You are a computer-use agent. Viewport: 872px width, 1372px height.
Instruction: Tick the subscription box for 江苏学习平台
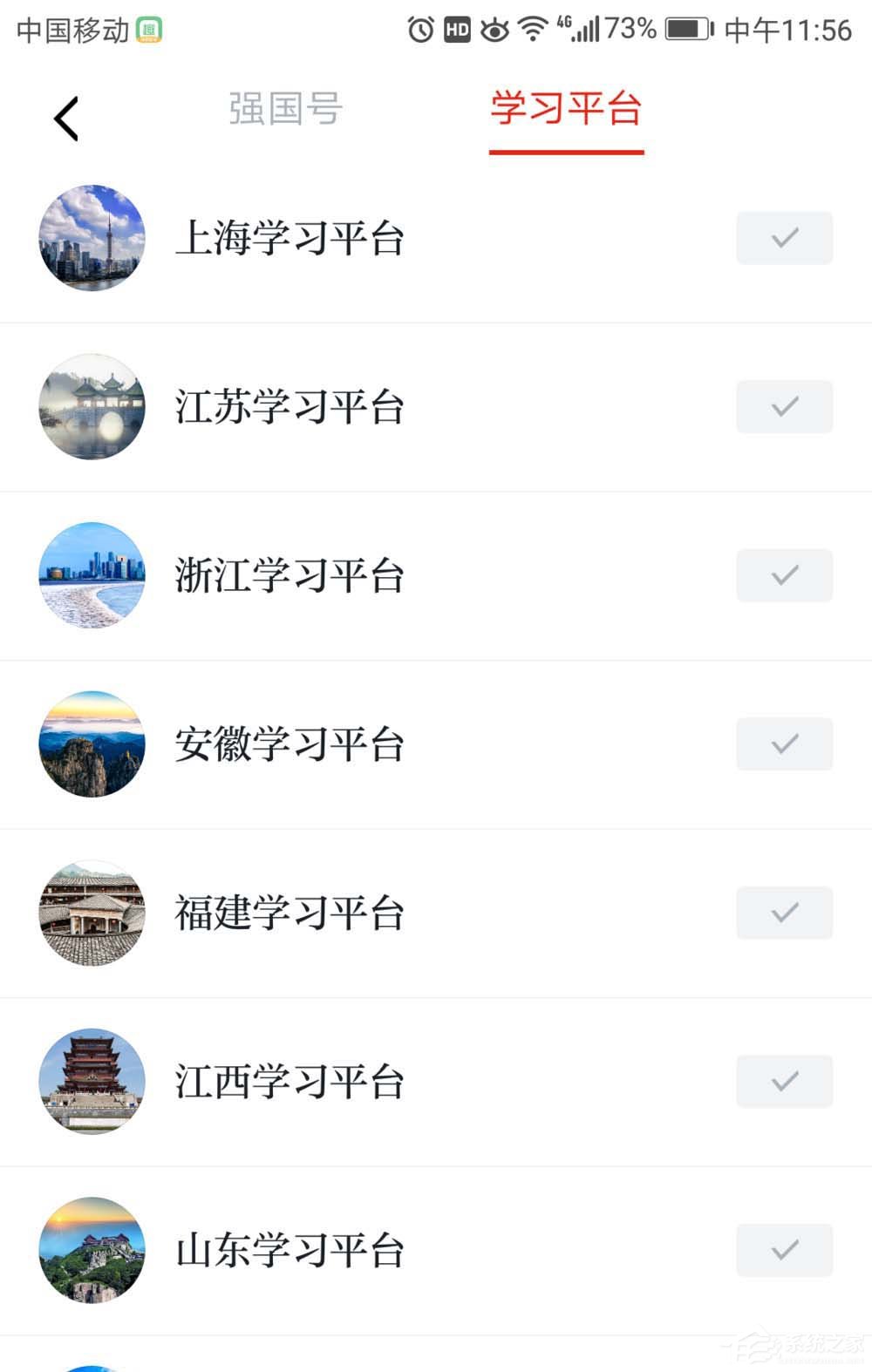coord(783,406)
